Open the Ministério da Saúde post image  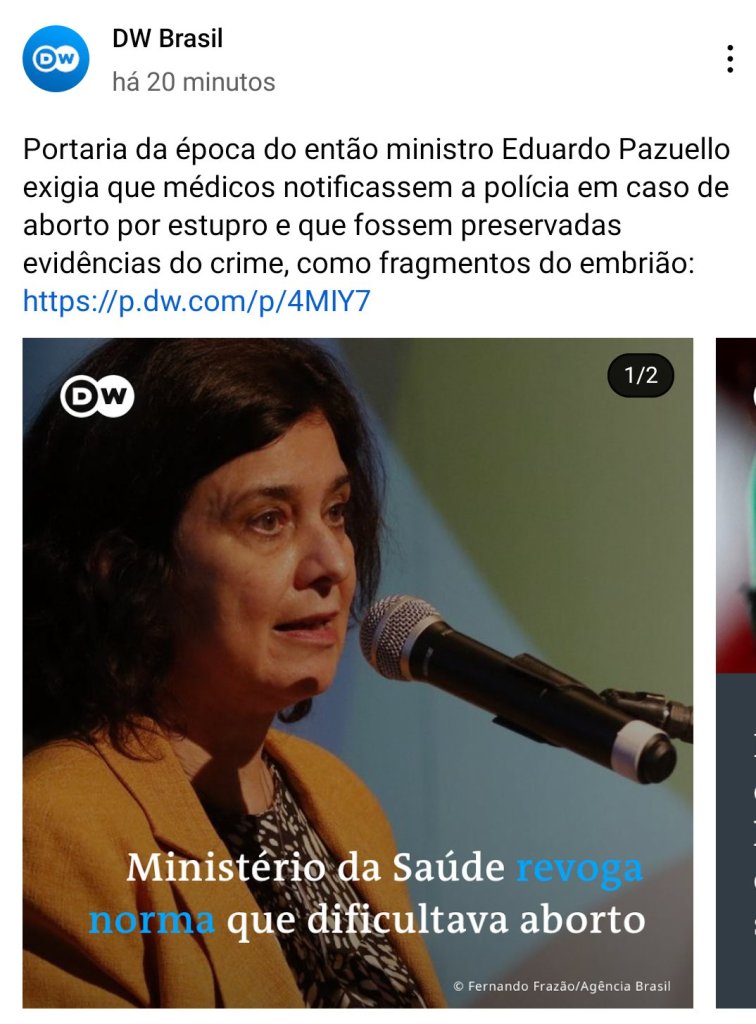tap(357, 672)
